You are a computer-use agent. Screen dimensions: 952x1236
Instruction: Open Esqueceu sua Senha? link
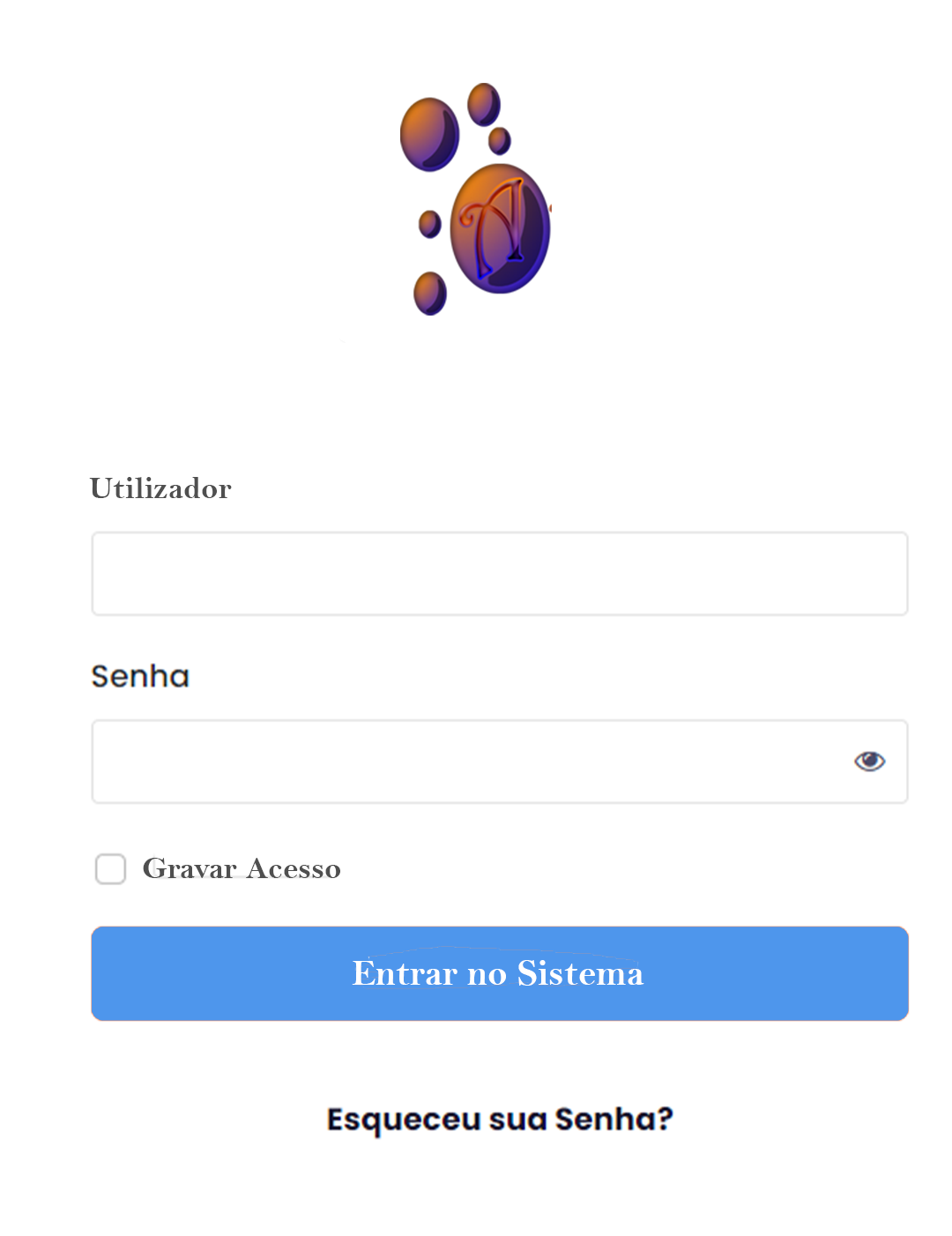[x=499, y=1120]
